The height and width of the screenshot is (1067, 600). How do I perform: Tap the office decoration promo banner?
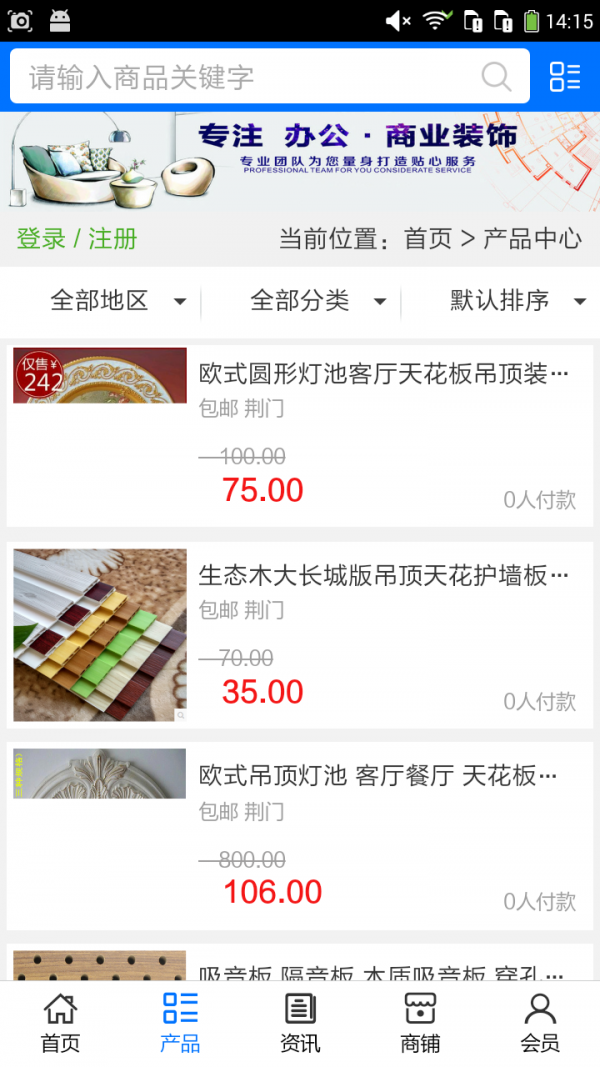coord(300,160)
